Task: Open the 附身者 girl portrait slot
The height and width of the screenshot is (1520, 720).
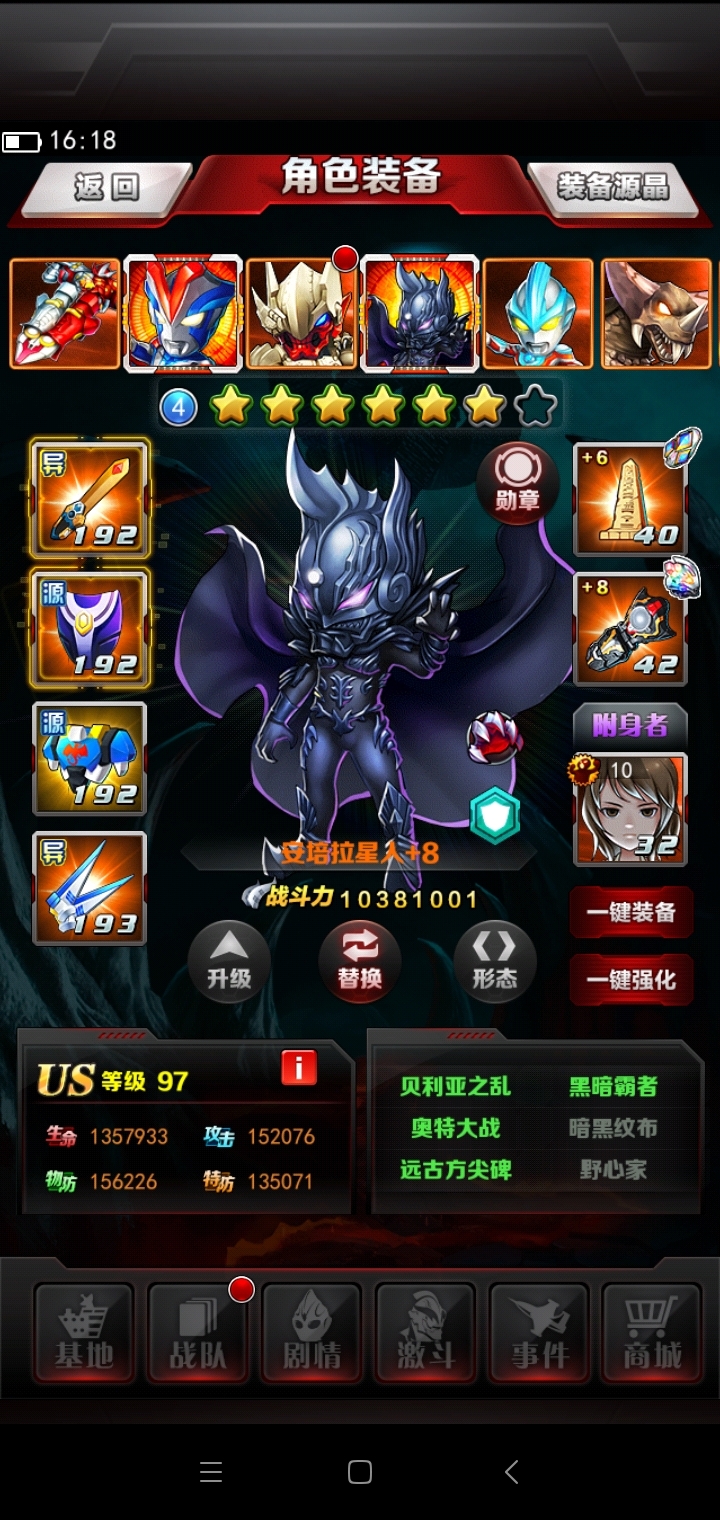Action: 631,809
